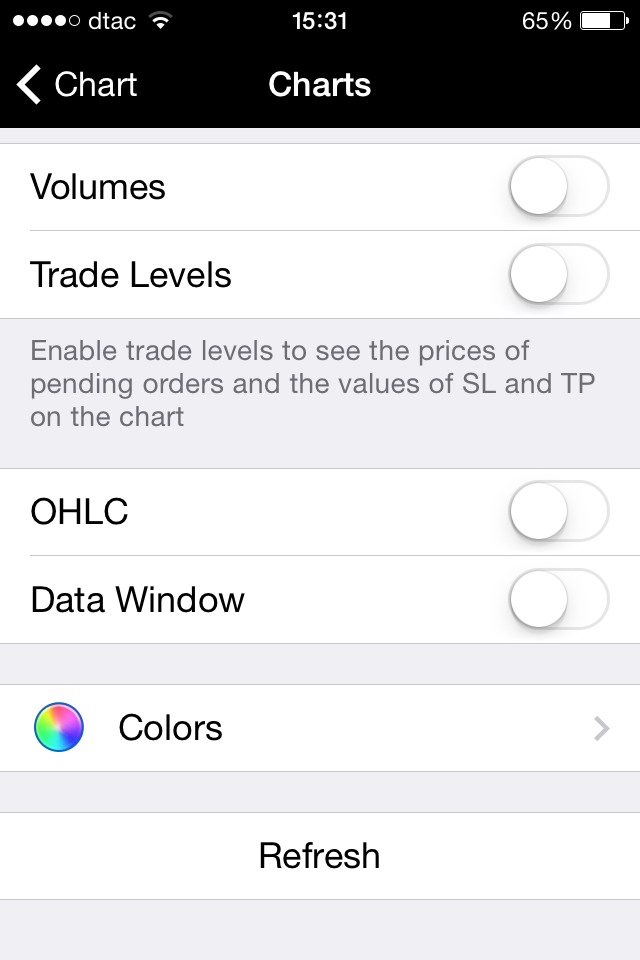Turn on Trade Levels
This screenshot has width=640, height=960.
pos(558,274)
